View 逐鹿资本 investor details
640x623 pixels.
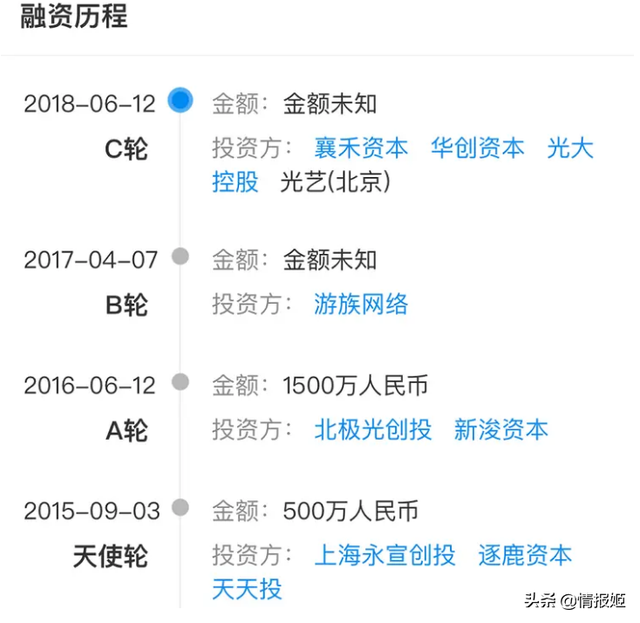pos(525,555)
